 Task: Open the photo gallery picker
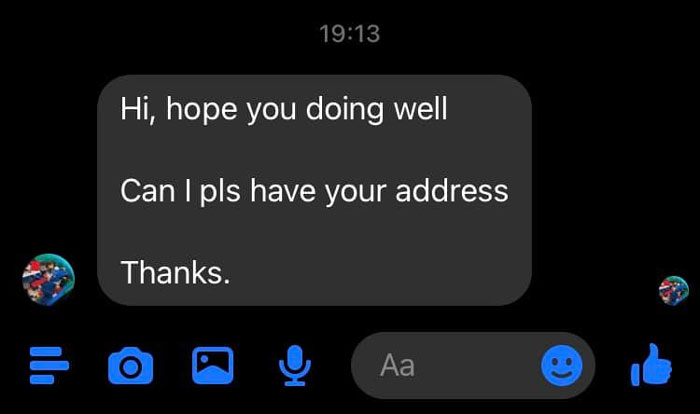click(212, 366)
